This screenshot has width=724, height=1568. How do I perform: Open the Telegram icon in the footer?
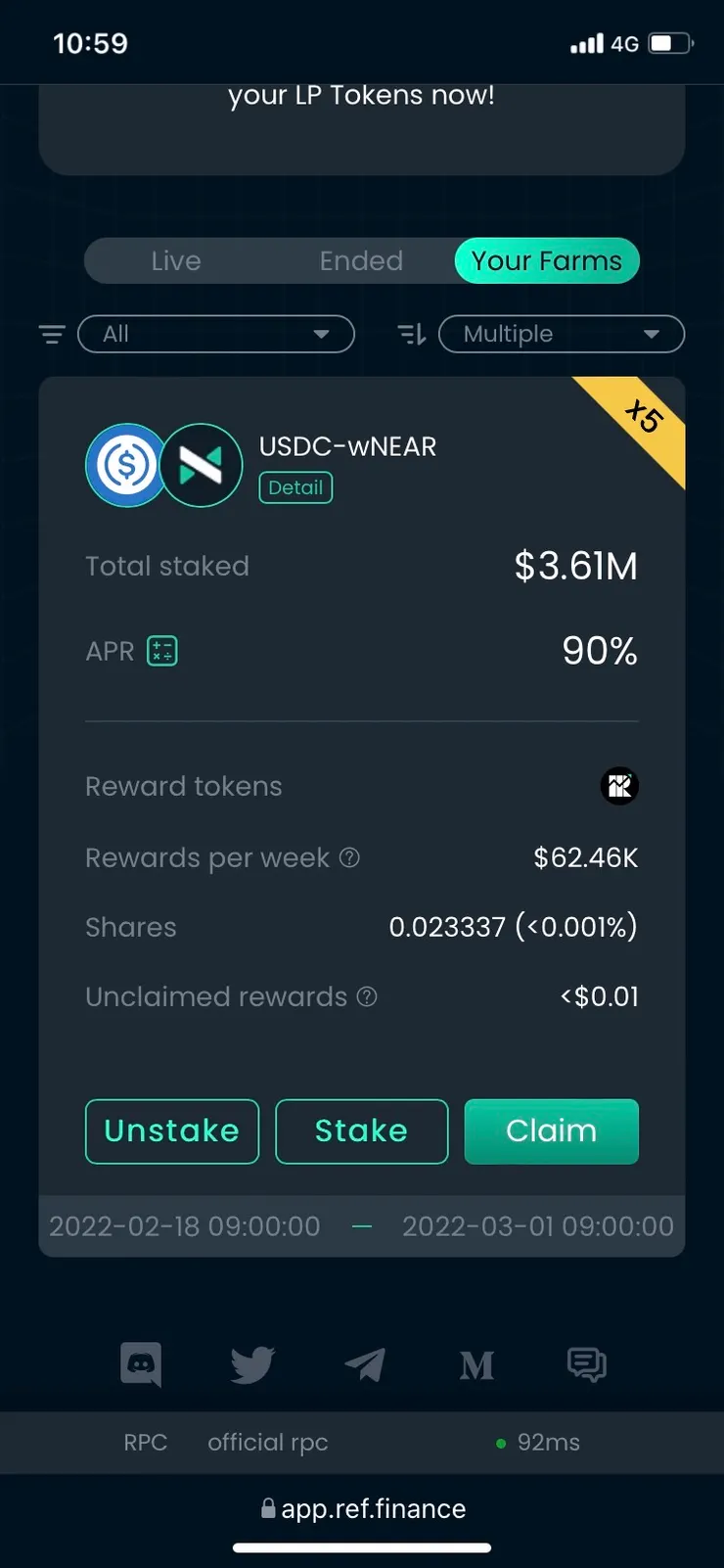(365, 1364)
